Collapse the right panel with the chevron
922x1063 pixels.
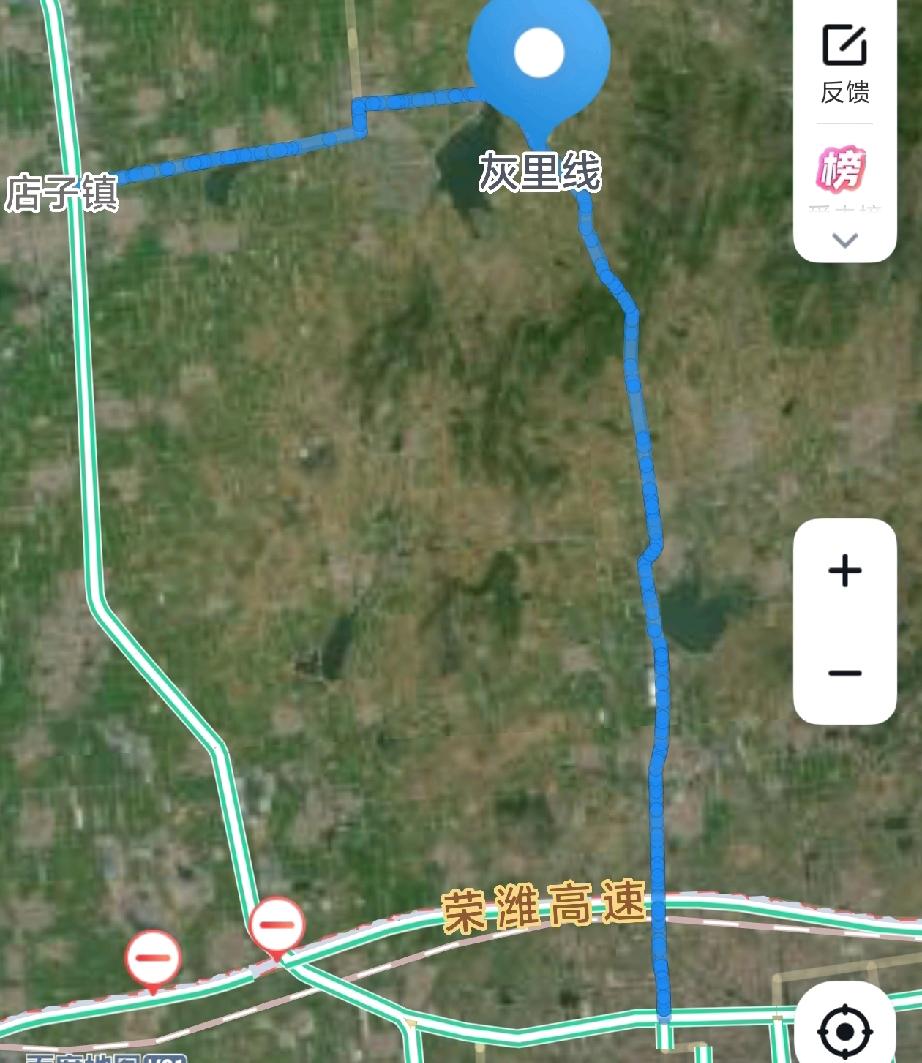[x=846, y=239]
